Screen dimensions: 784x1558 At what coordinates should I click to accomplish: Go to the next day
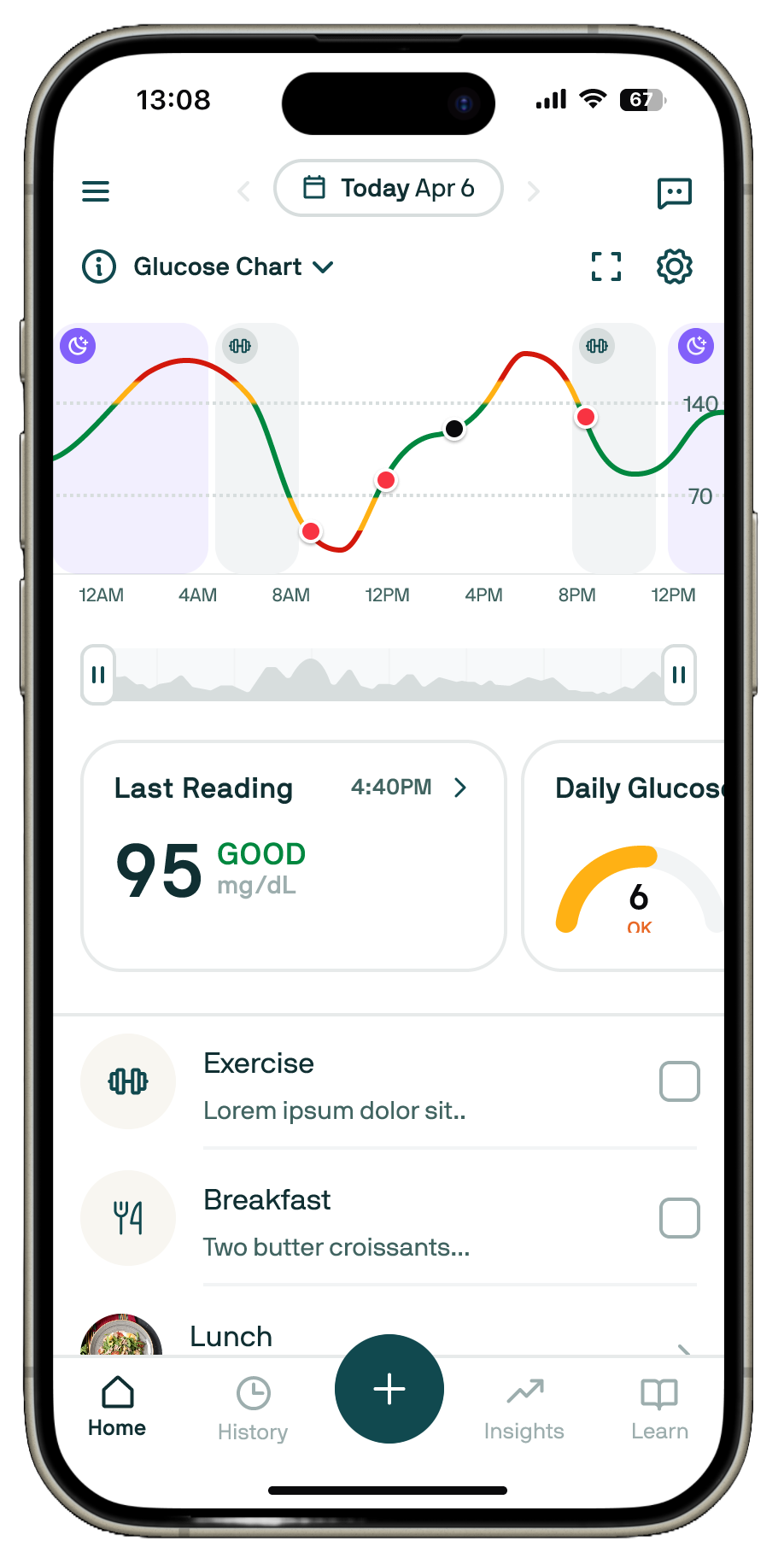click(534, 190)
